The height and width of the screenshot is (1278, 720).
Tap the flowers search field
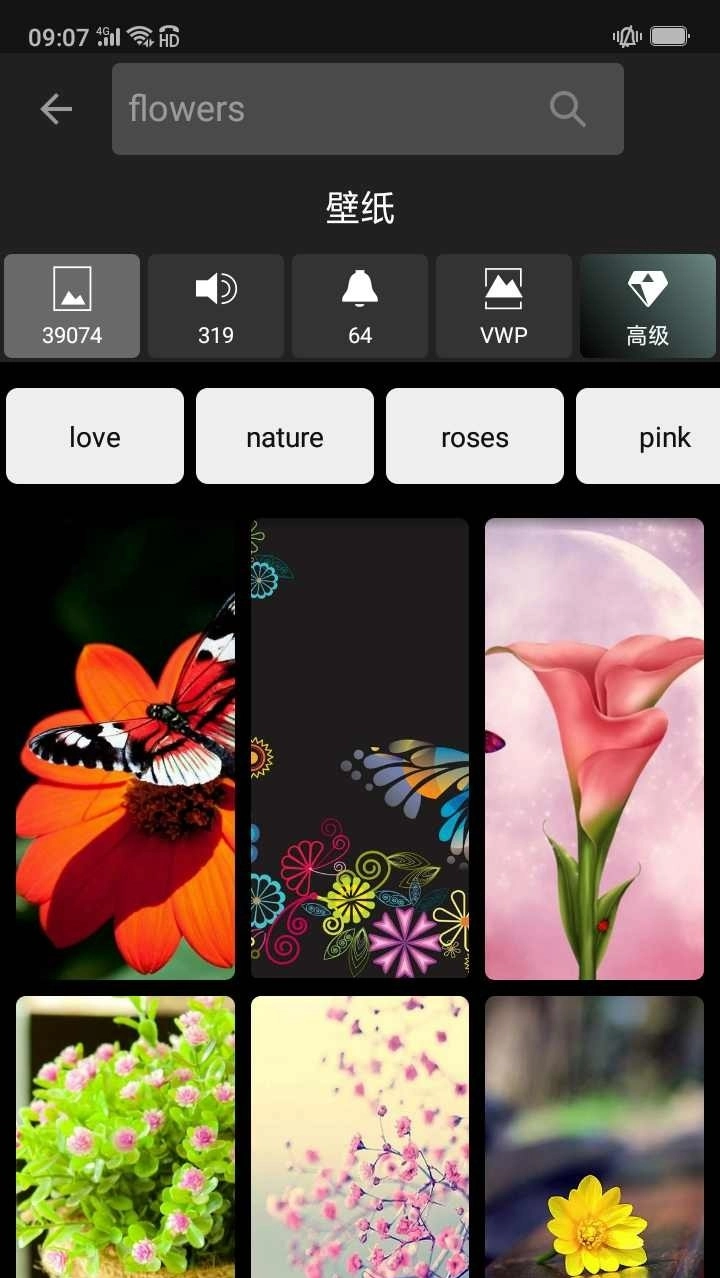[330, 109]
